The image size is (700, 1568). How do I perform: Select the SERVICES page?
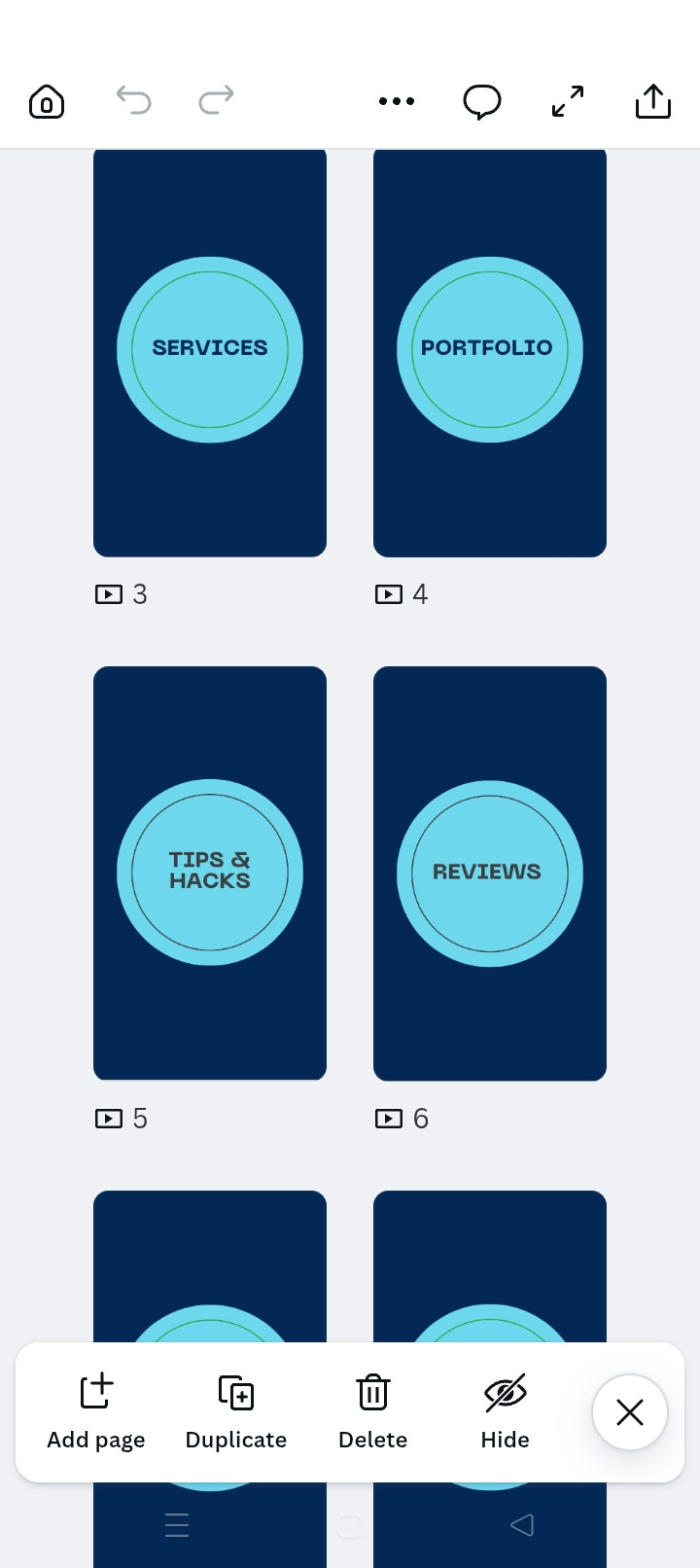[210, 350]
